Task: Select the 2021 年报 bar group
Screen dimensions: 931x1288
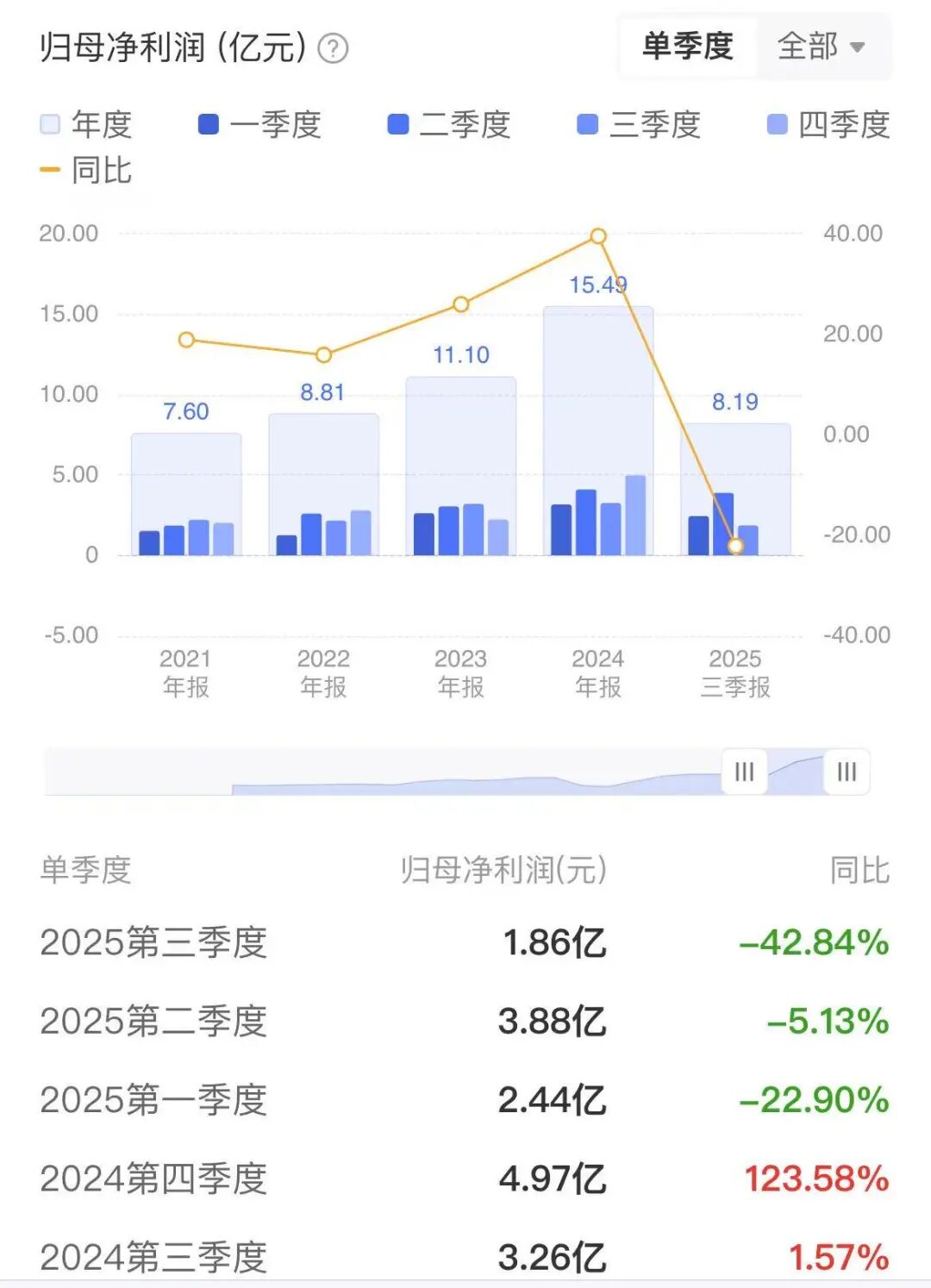Action: (x=186, y=494)
